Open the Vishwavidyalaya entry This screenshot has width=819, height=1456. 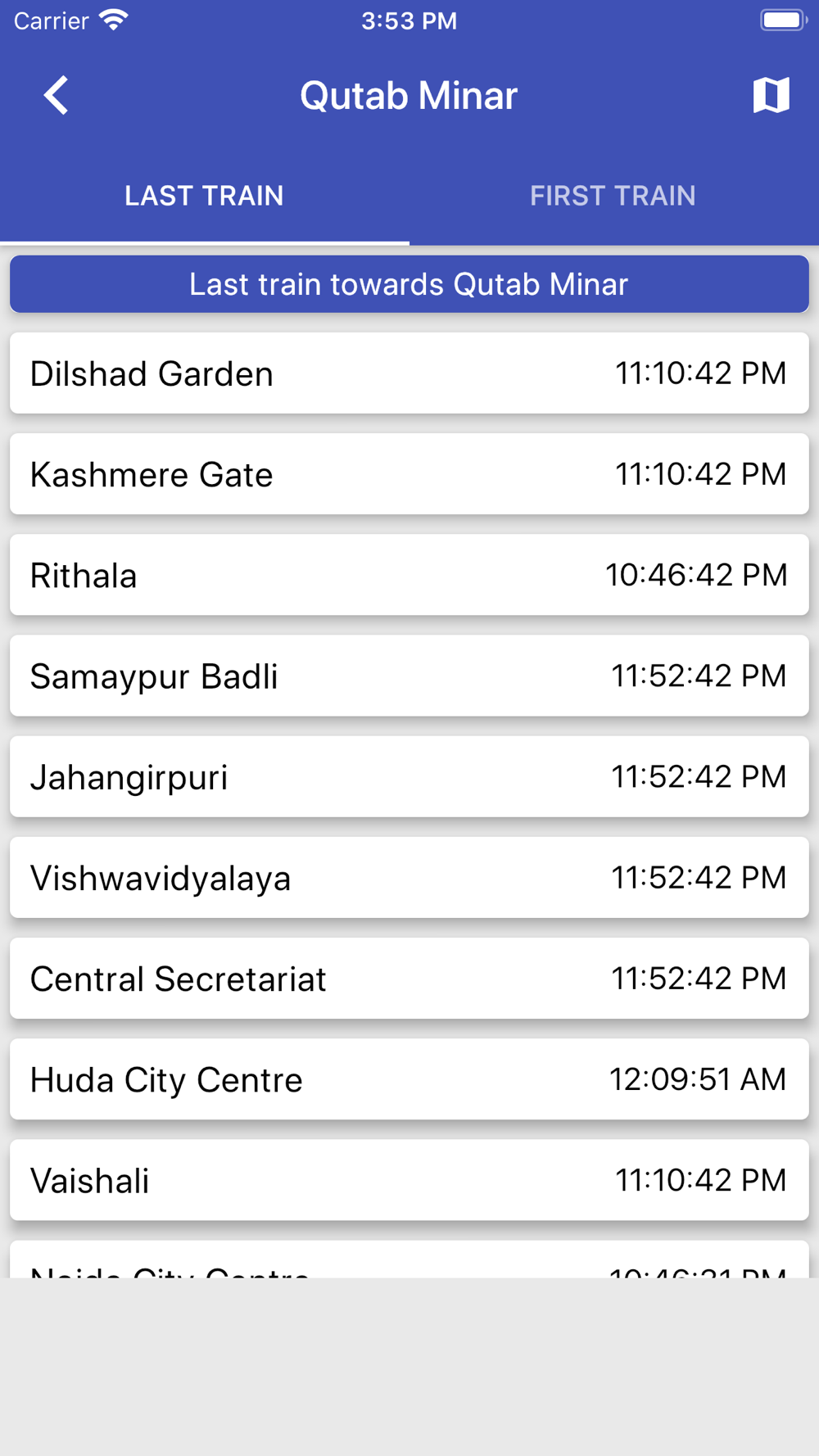coord(409,878)
